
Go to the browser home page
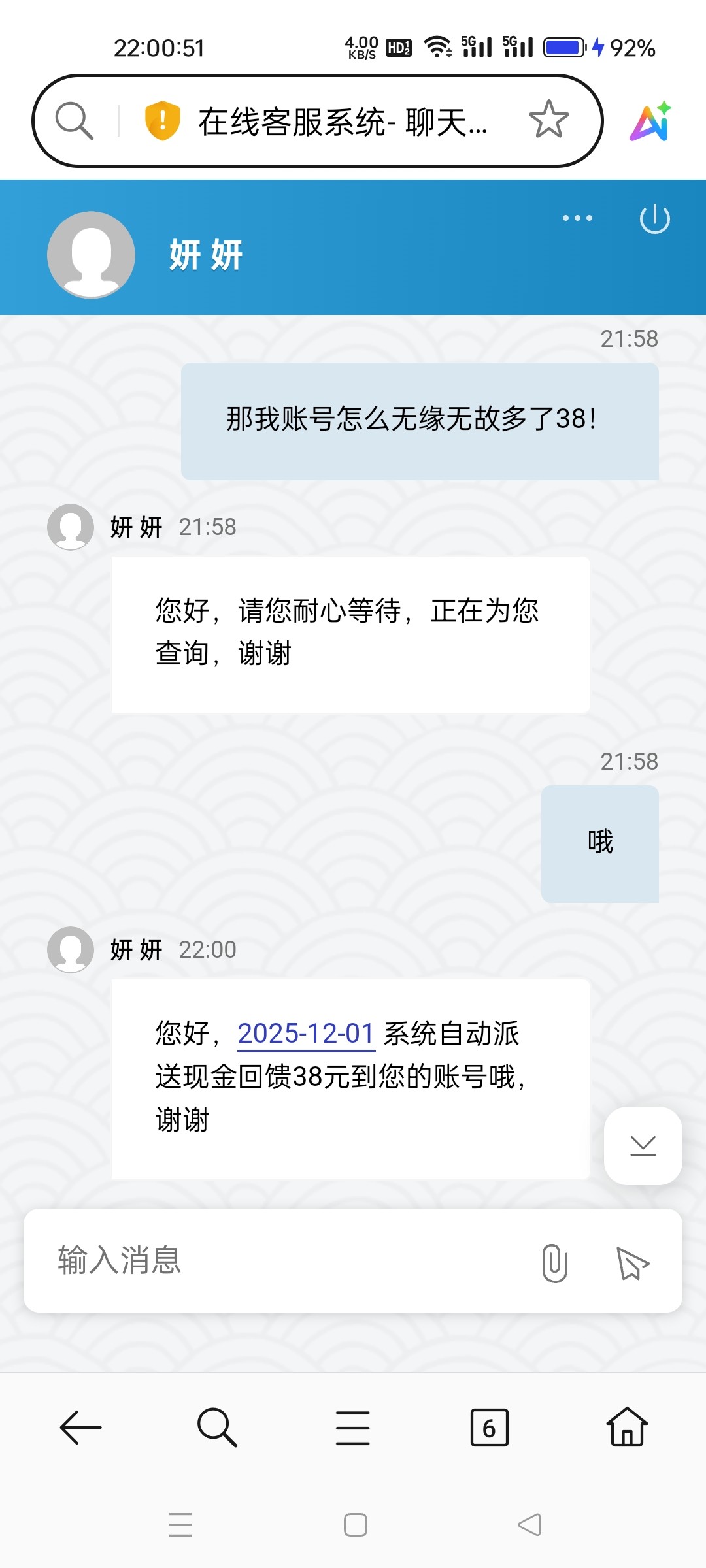pyautogui.click(x=626, y=1428)
